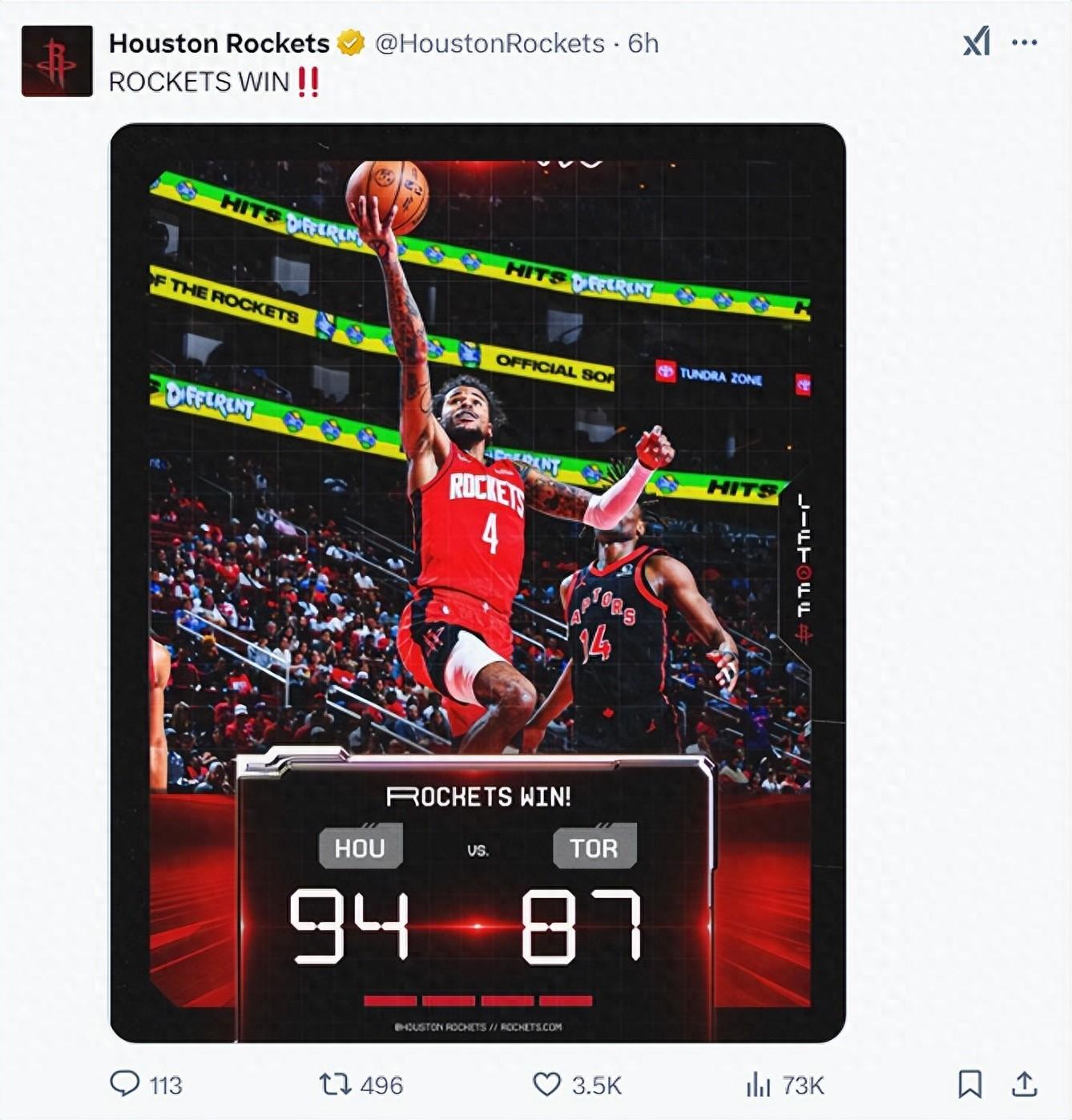
Task: Bookmark this Rockets tweet
Action: click(x=969, y=1084)
